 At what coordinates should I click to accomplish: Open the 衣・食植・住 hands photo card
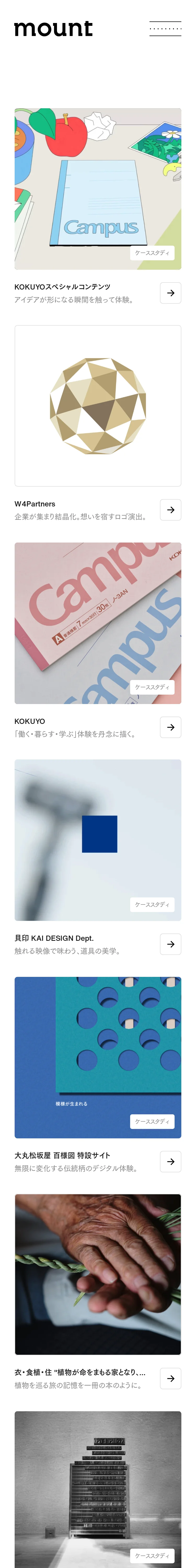click(x=97, y=1274)
